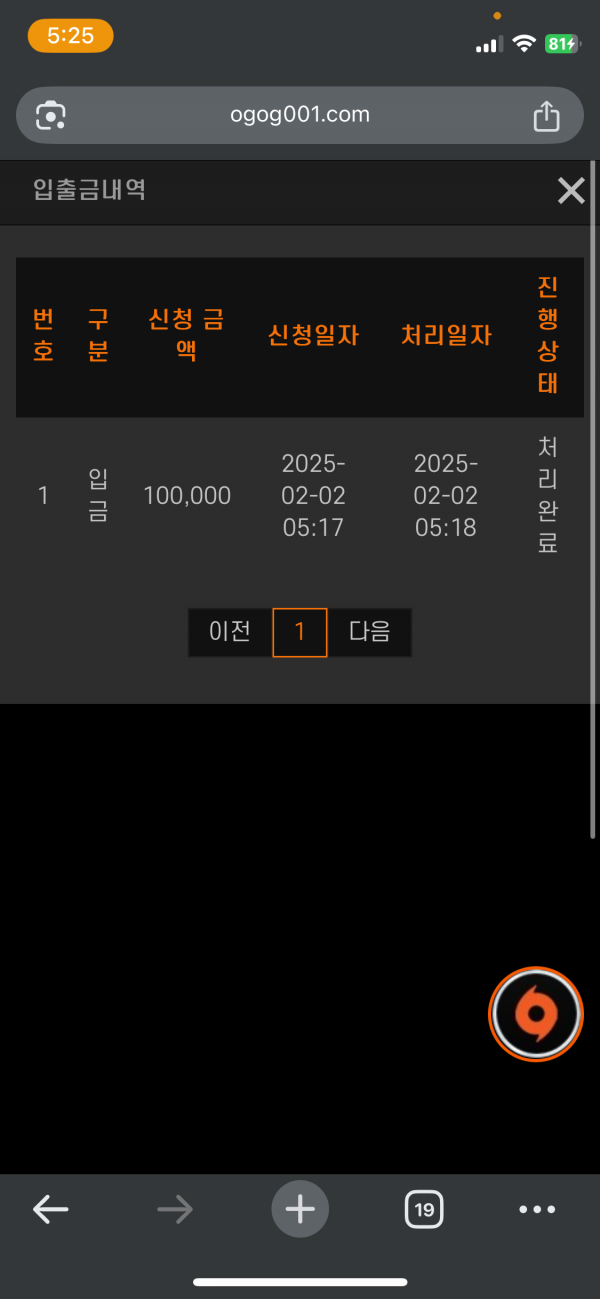Open Google Lens camera search icon
600x1299 pixels.
coord(51,115)
